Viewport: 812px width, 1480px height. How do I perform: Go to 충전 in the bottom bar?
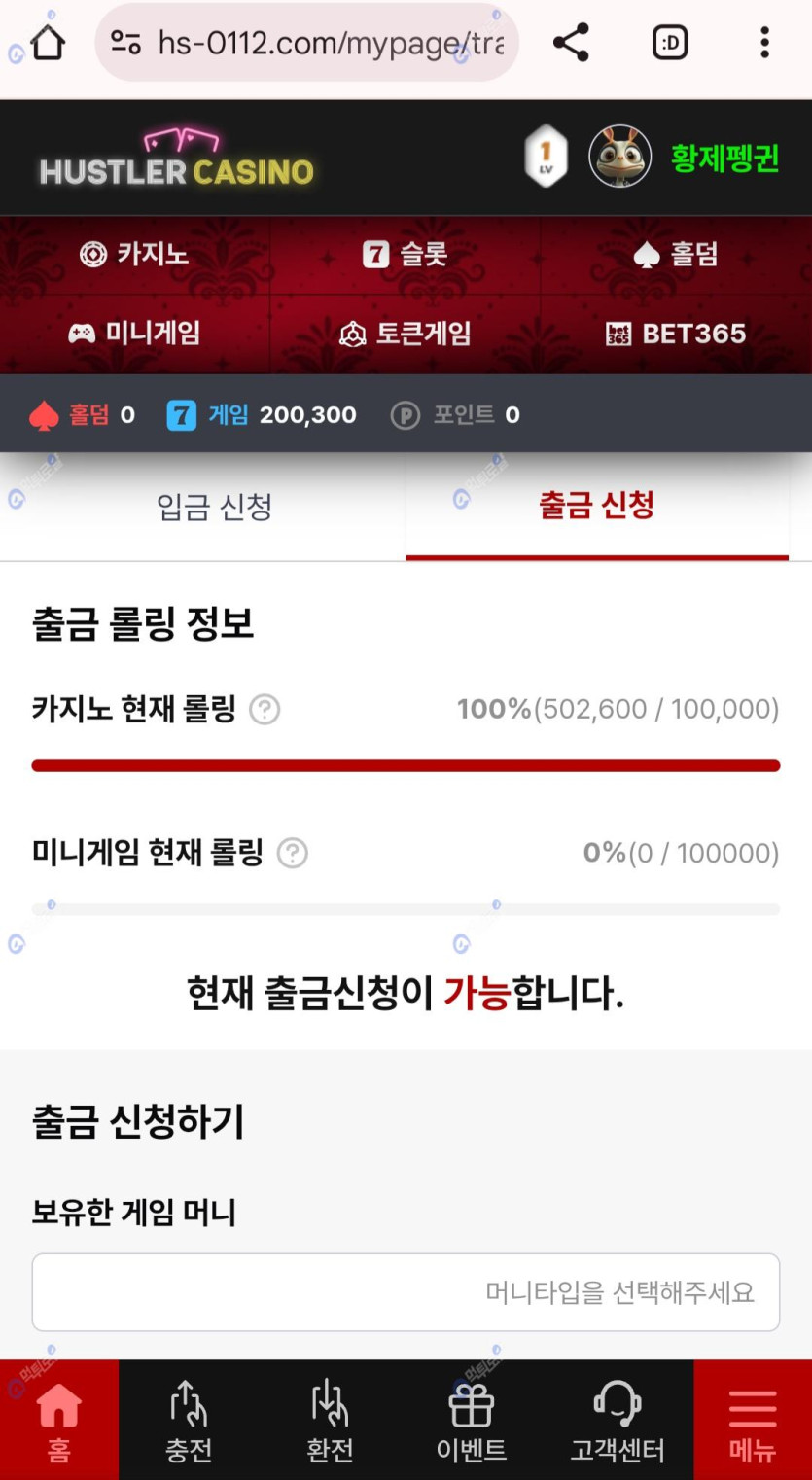pos(189,1420)
